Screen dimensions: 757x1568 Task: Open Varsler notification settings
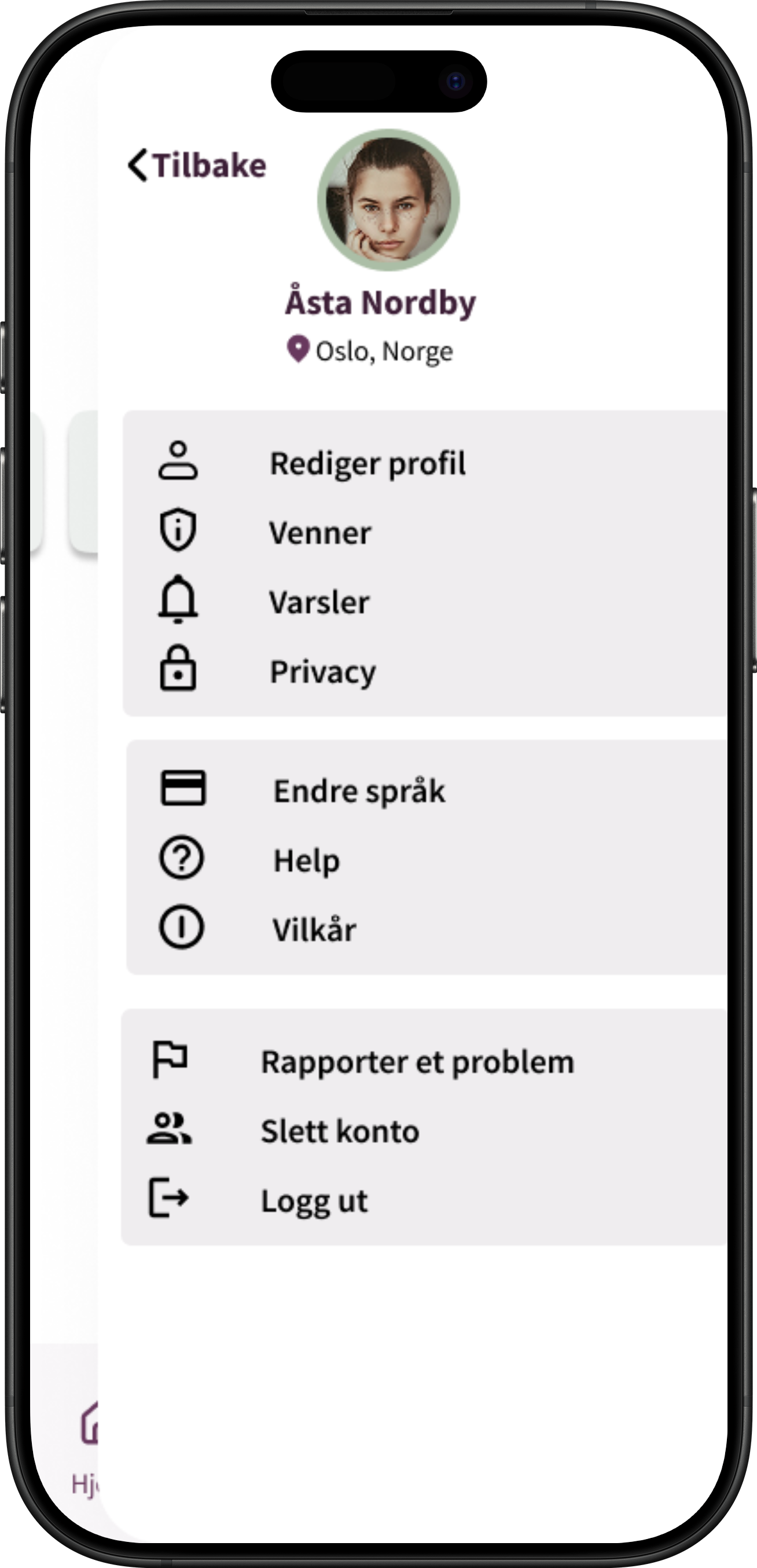319,603
